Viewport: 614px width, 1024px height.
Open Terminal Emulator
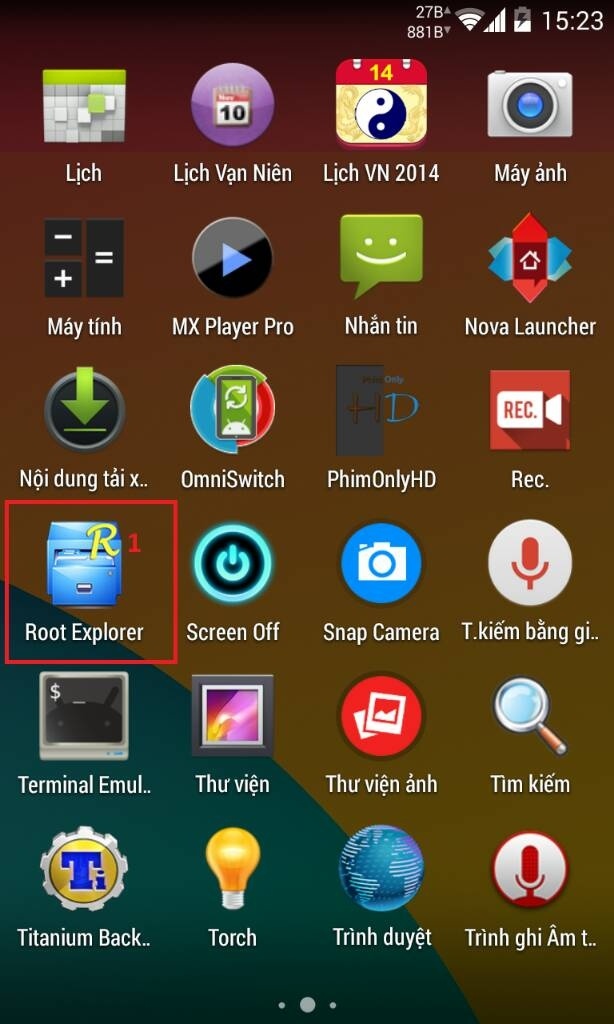point(84,718)
